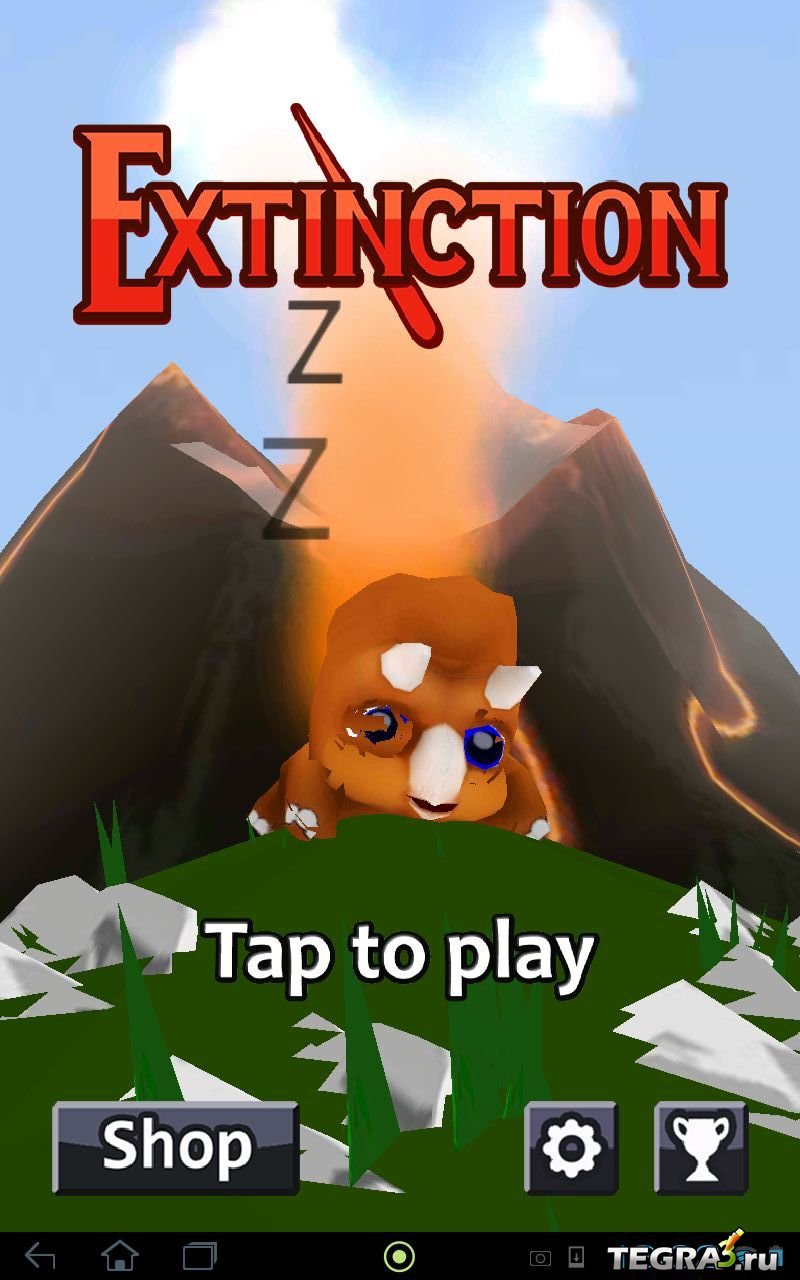Open the settings gear icon
800x1280 pixels.
click(x=571, y=1148)
